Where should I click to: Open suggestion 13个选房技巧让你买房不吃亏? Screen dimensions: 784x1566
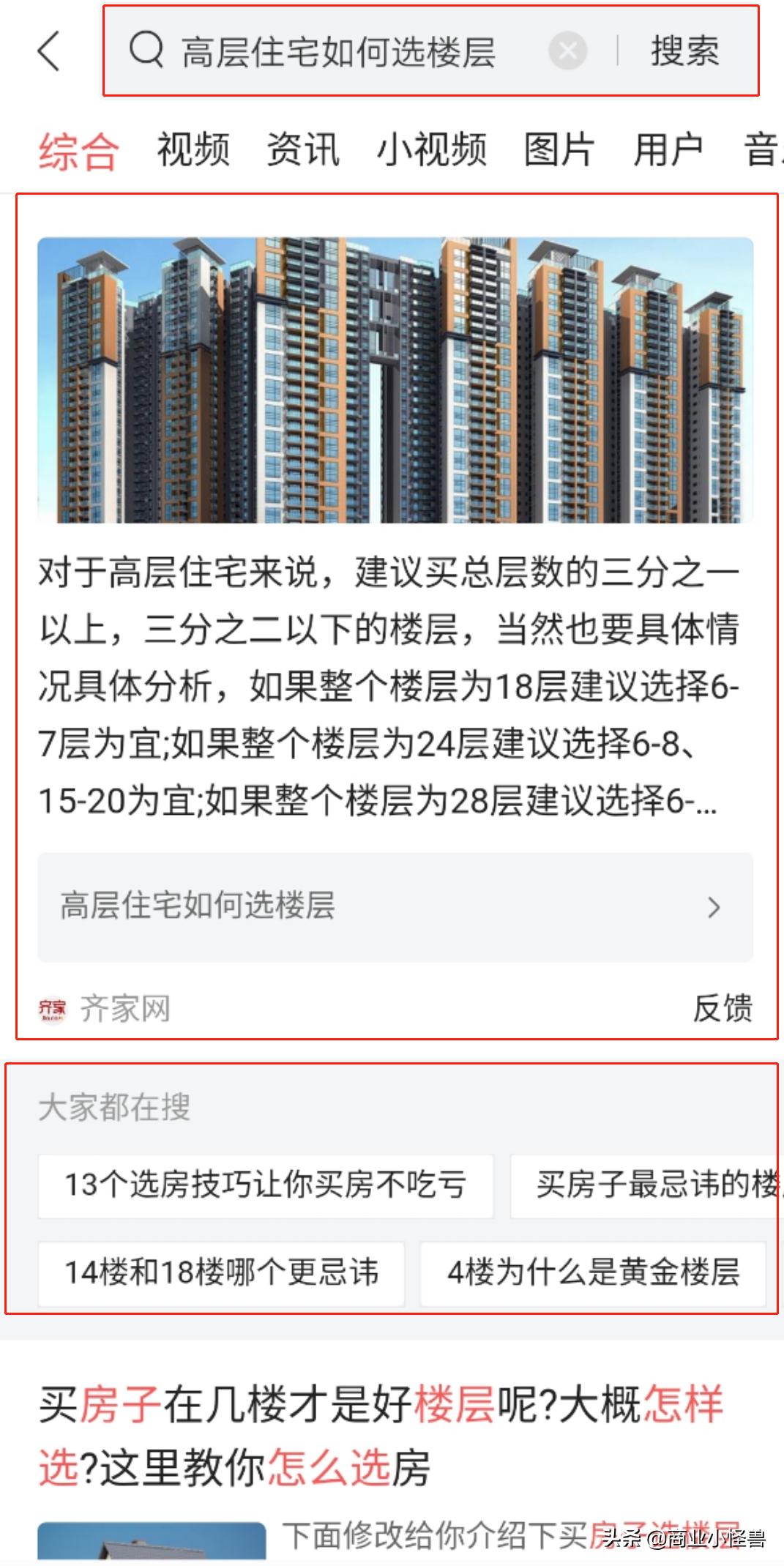click(x=268, y=1182)
